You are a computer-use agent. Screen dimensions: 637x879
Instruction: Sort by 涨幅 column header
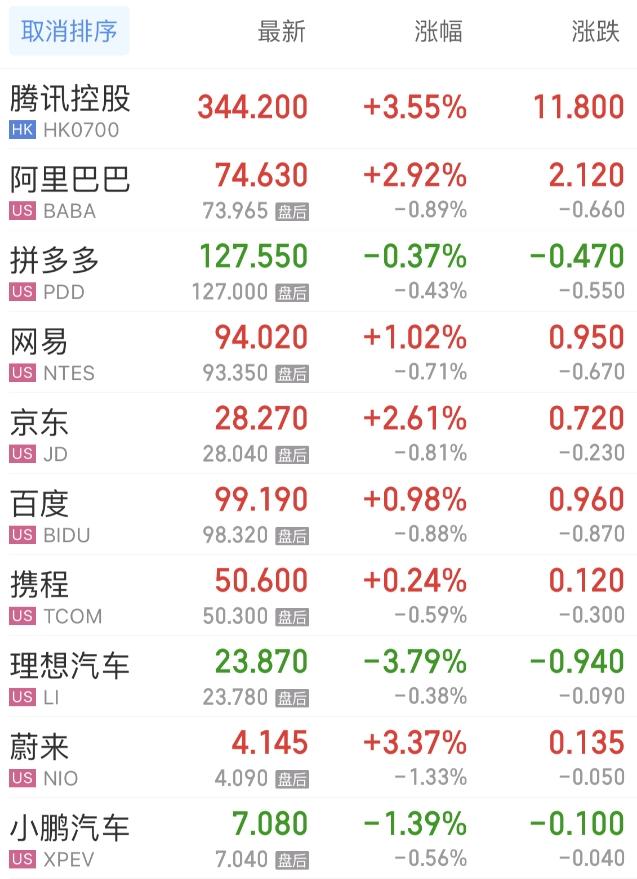(x=438, y=32)
